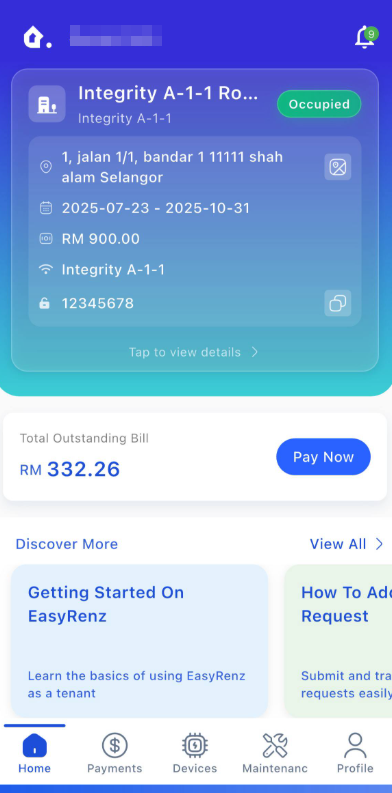This screenshot has width=392, height=793.
Task: Go to the Maintenance tab
Action: (x=275, y=754)
